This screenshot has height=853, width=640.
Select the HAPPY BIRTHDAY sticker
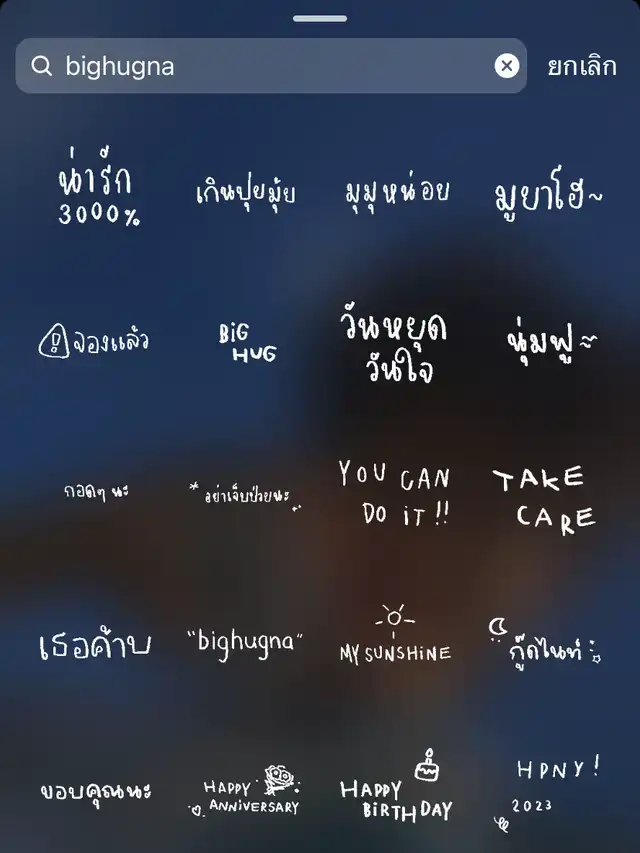coord(397,786)
